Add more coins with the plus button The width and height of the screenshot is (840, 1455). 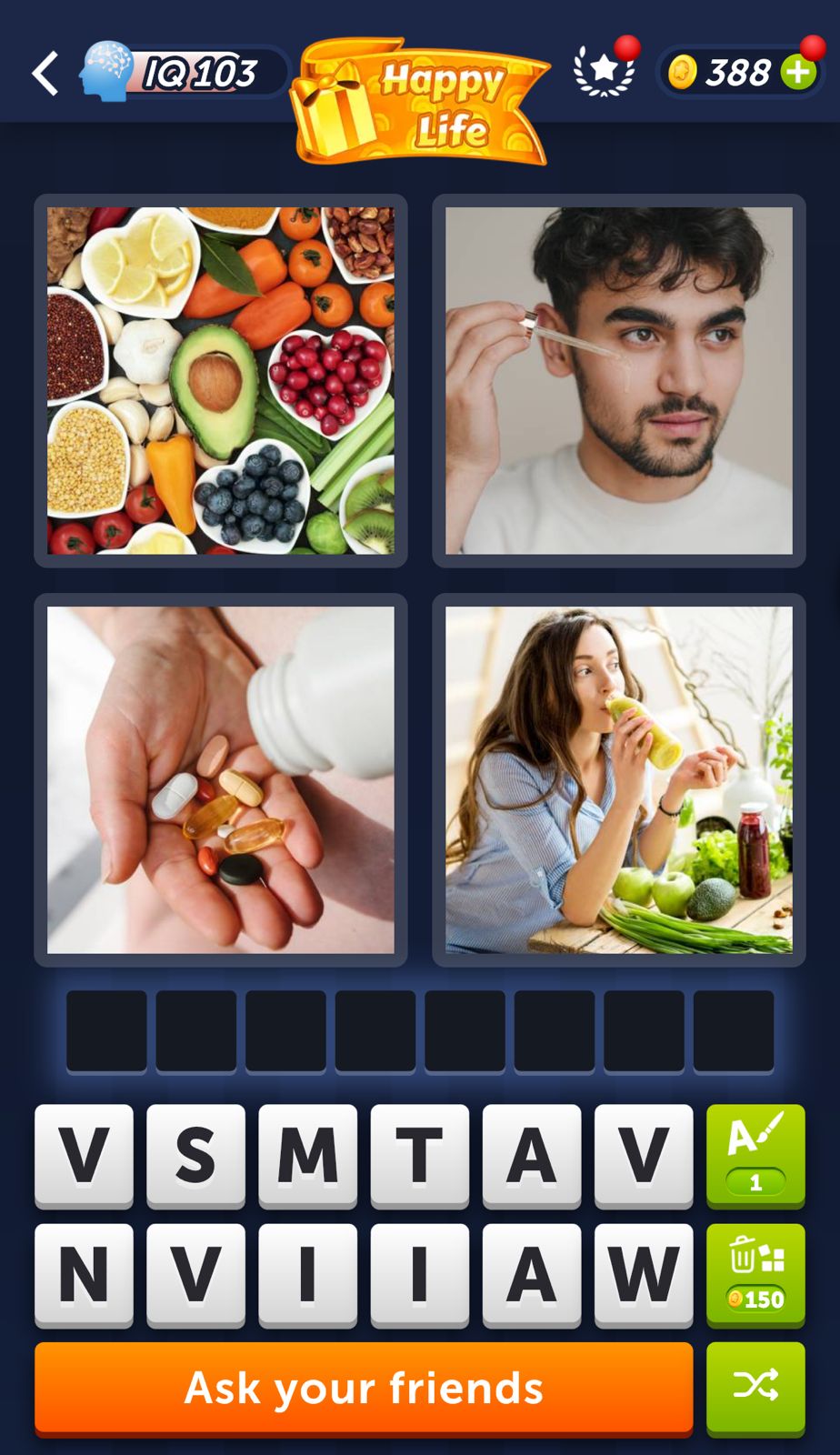tap(798, 73)
